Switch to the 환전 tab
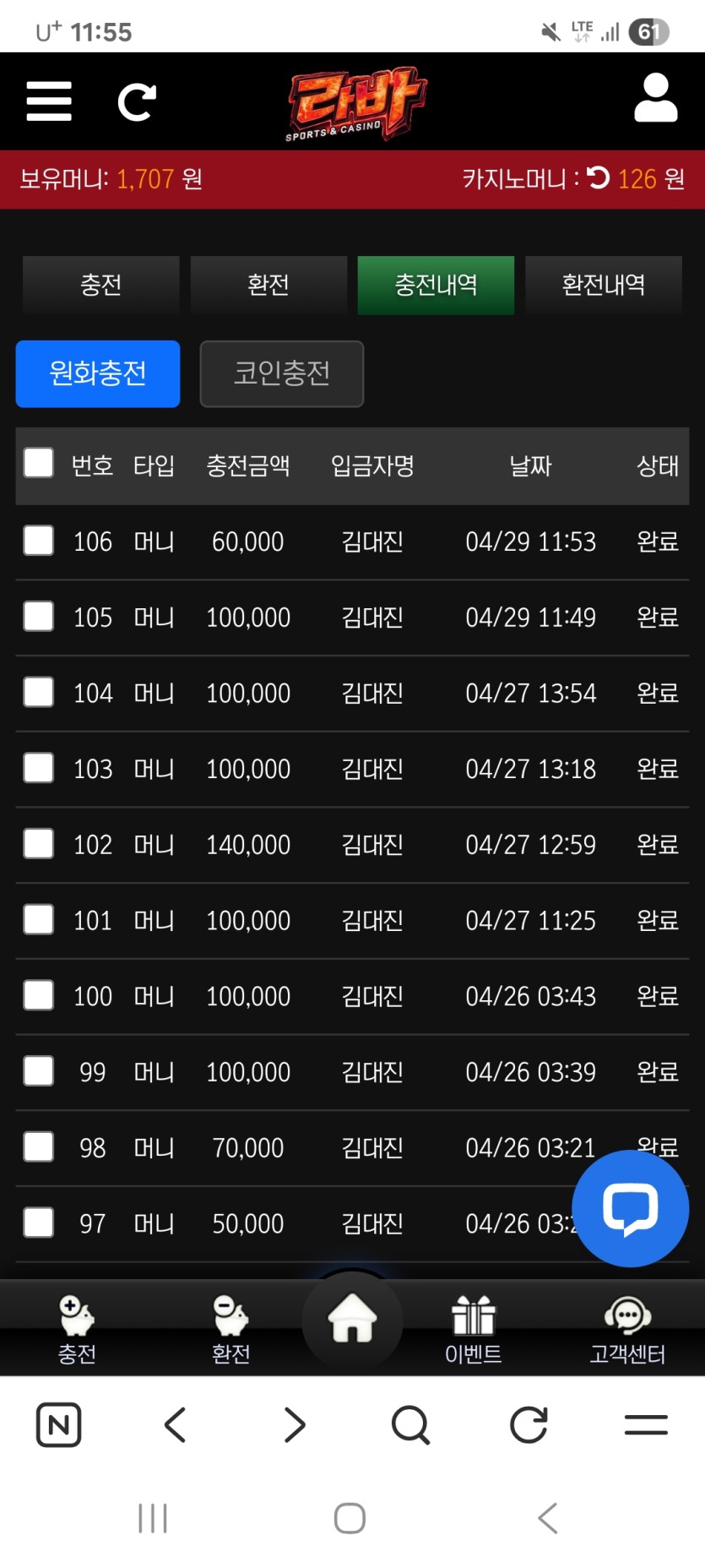Viewport: 705px width, 1568px height. click(x=268, y=285)
